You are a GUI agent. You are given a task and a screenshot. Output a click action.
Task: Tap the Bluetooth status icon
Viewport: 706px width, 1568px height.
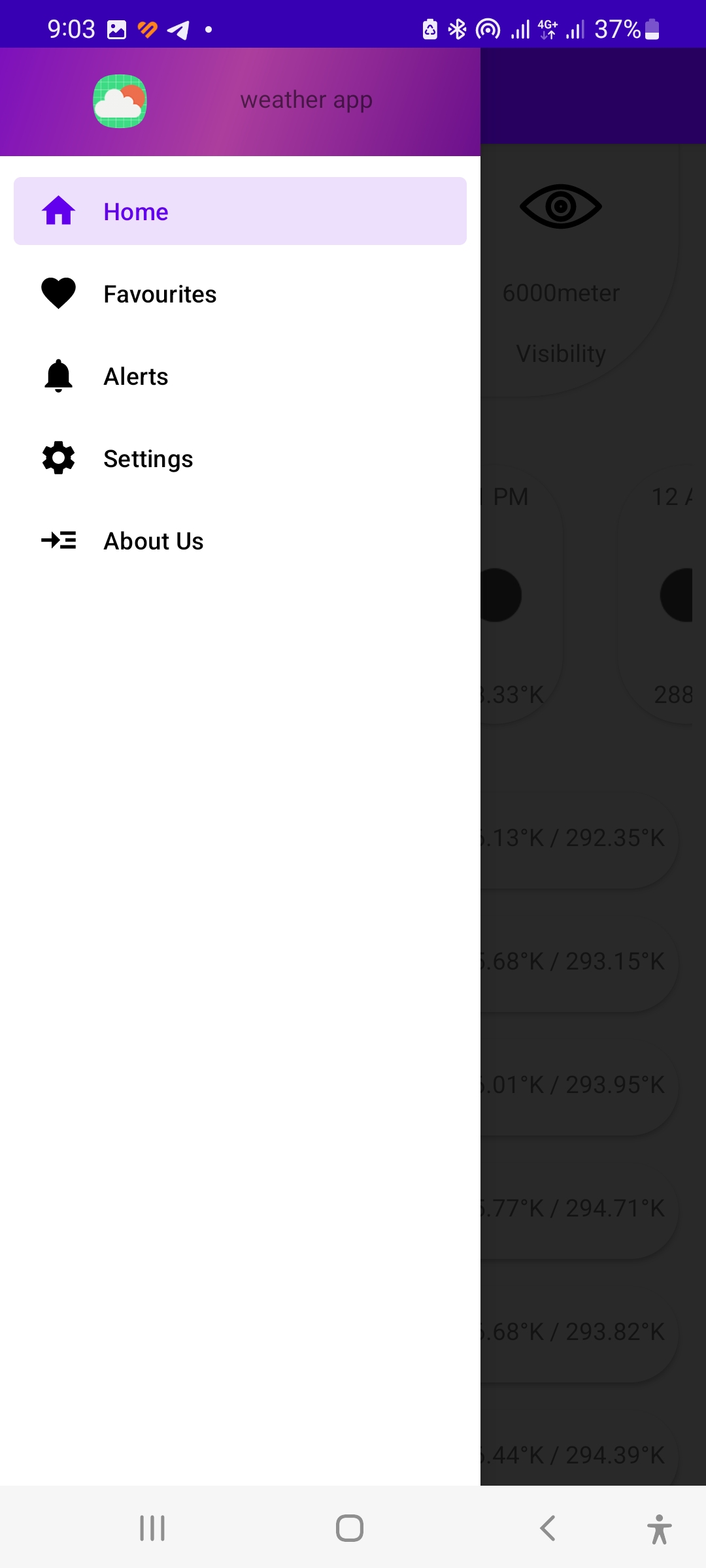456,27
